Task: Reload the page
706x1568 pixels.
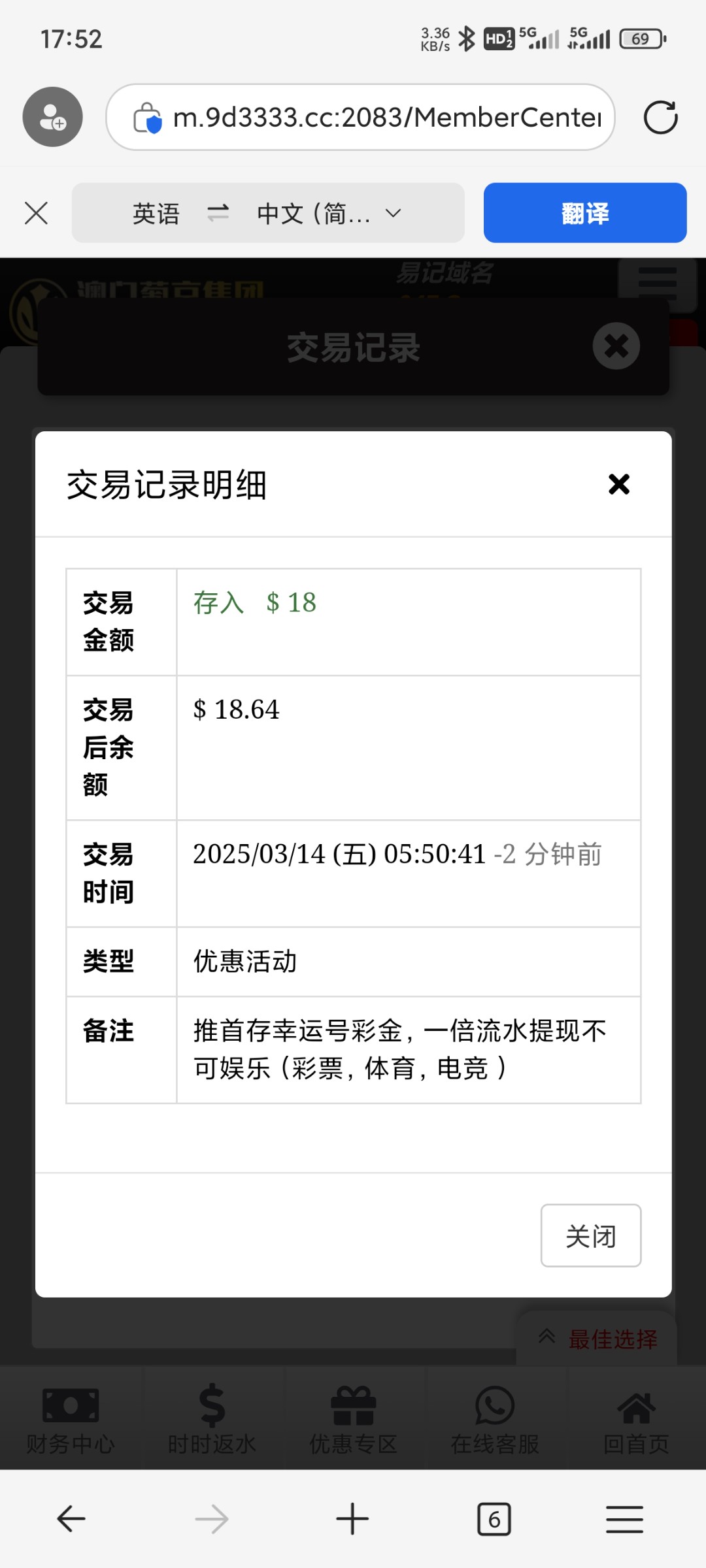Action: coord(660,118)
